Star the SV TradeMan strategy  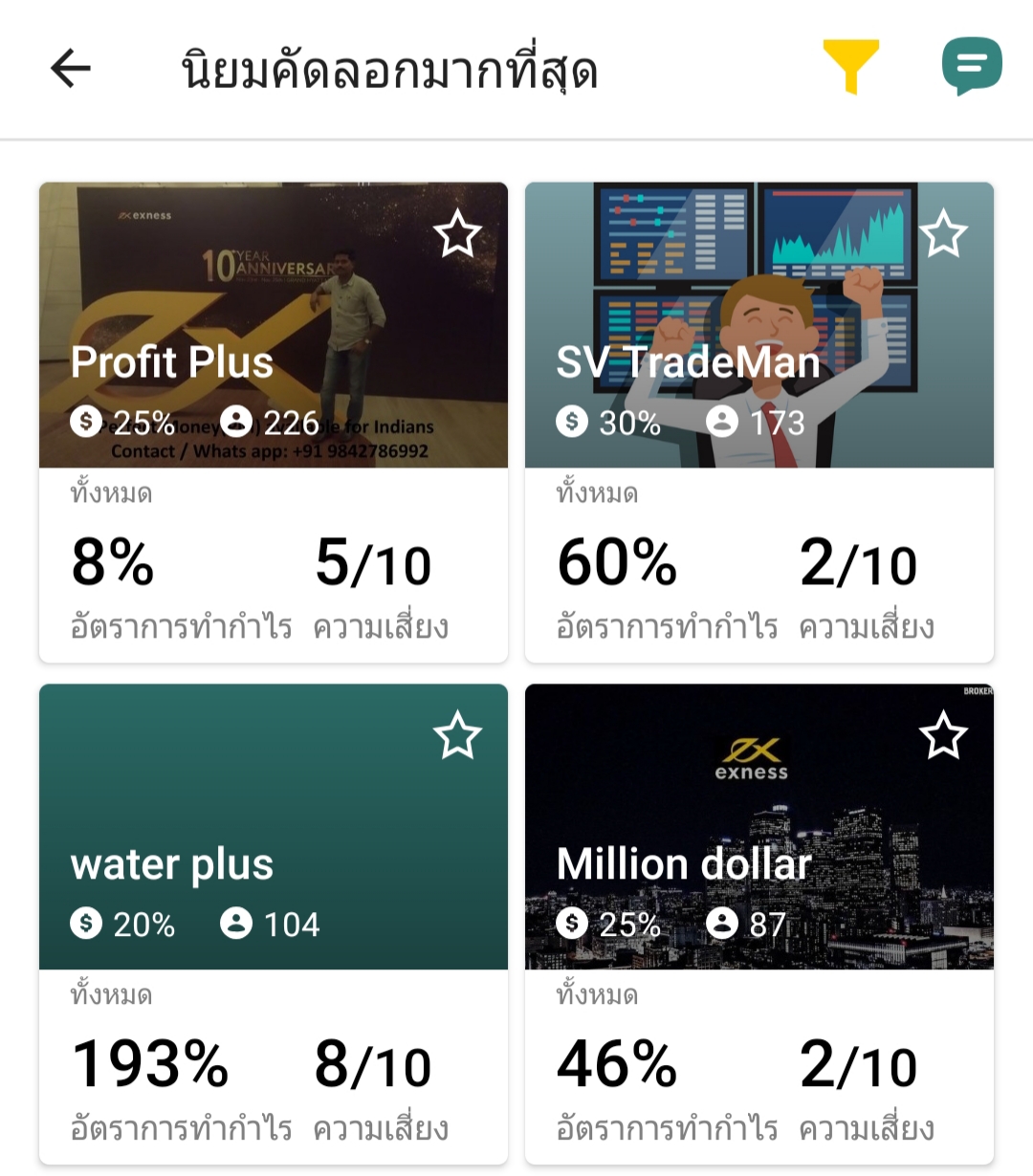[x=943, y=234]
